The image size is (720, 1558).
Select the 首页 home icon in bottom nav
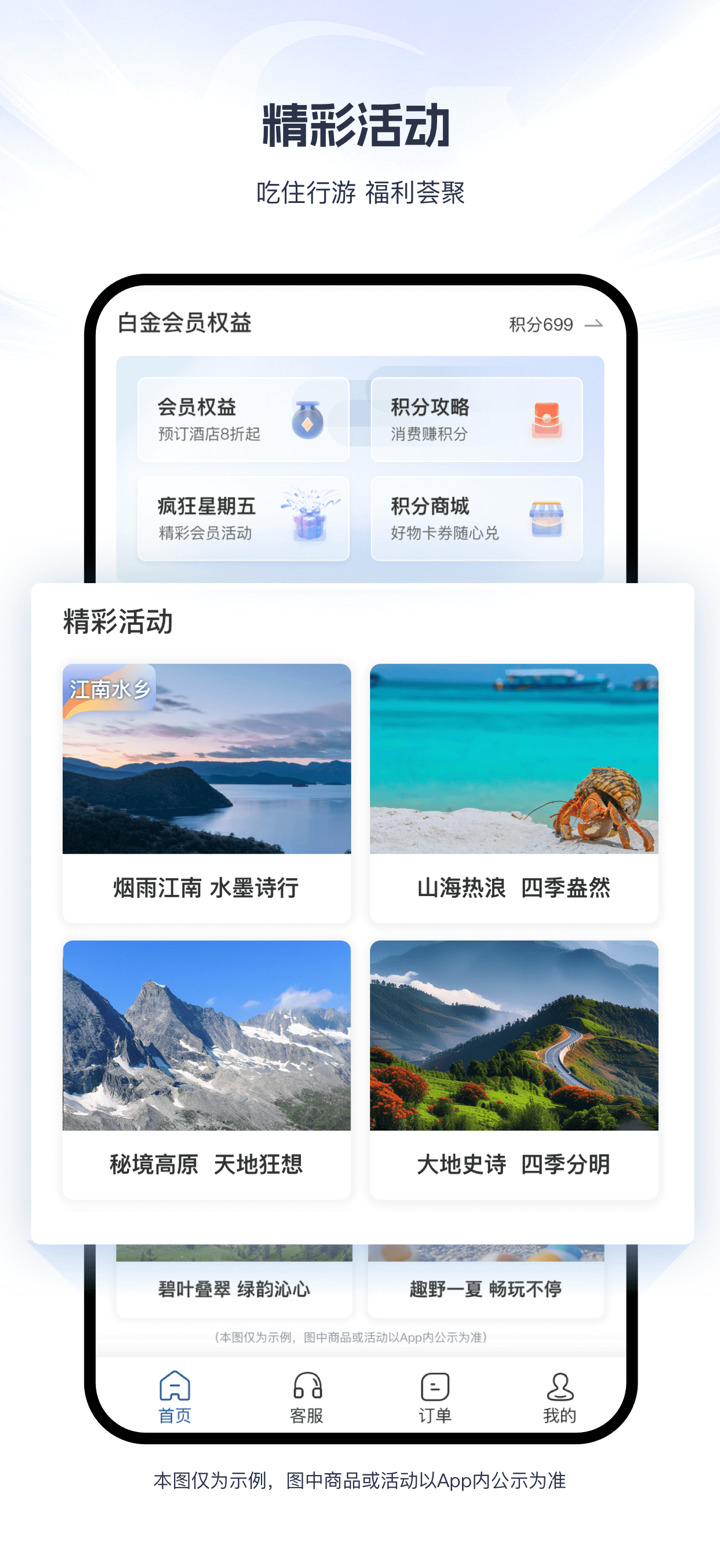[174, 1386]
